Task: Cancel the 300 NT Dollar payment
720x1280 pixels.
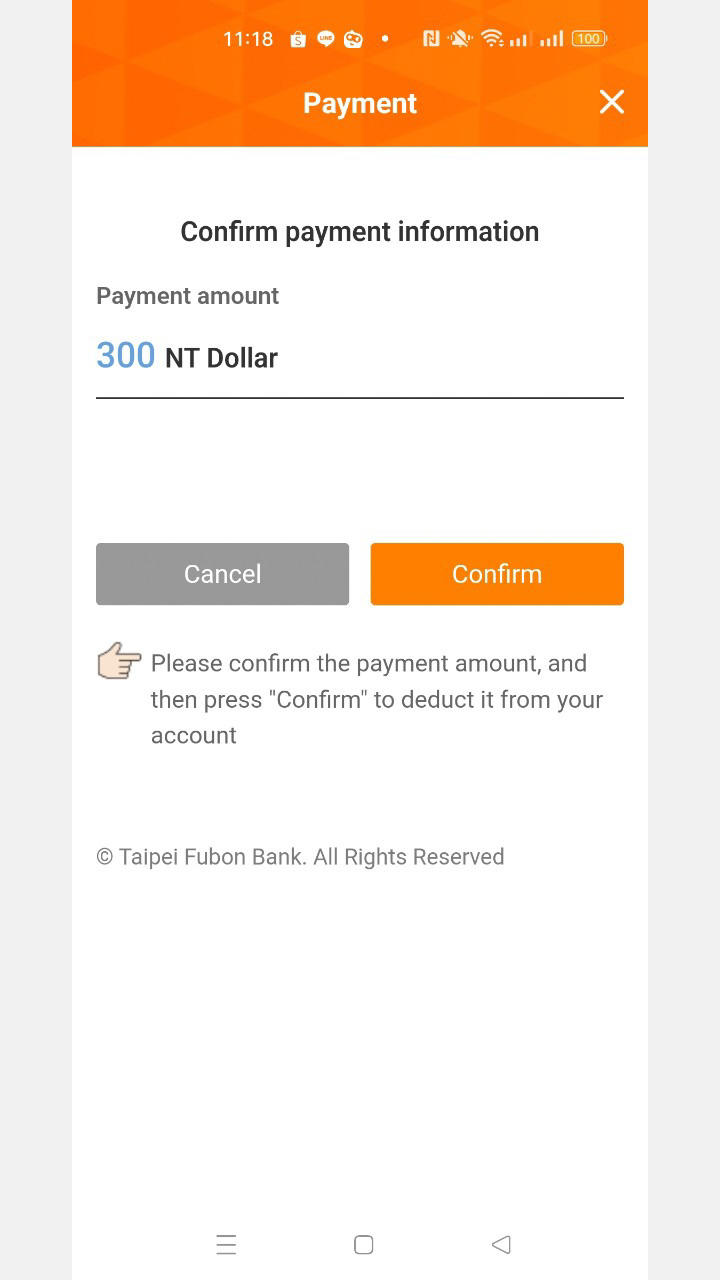Action: pyautogui.click(x=222, y=574)
